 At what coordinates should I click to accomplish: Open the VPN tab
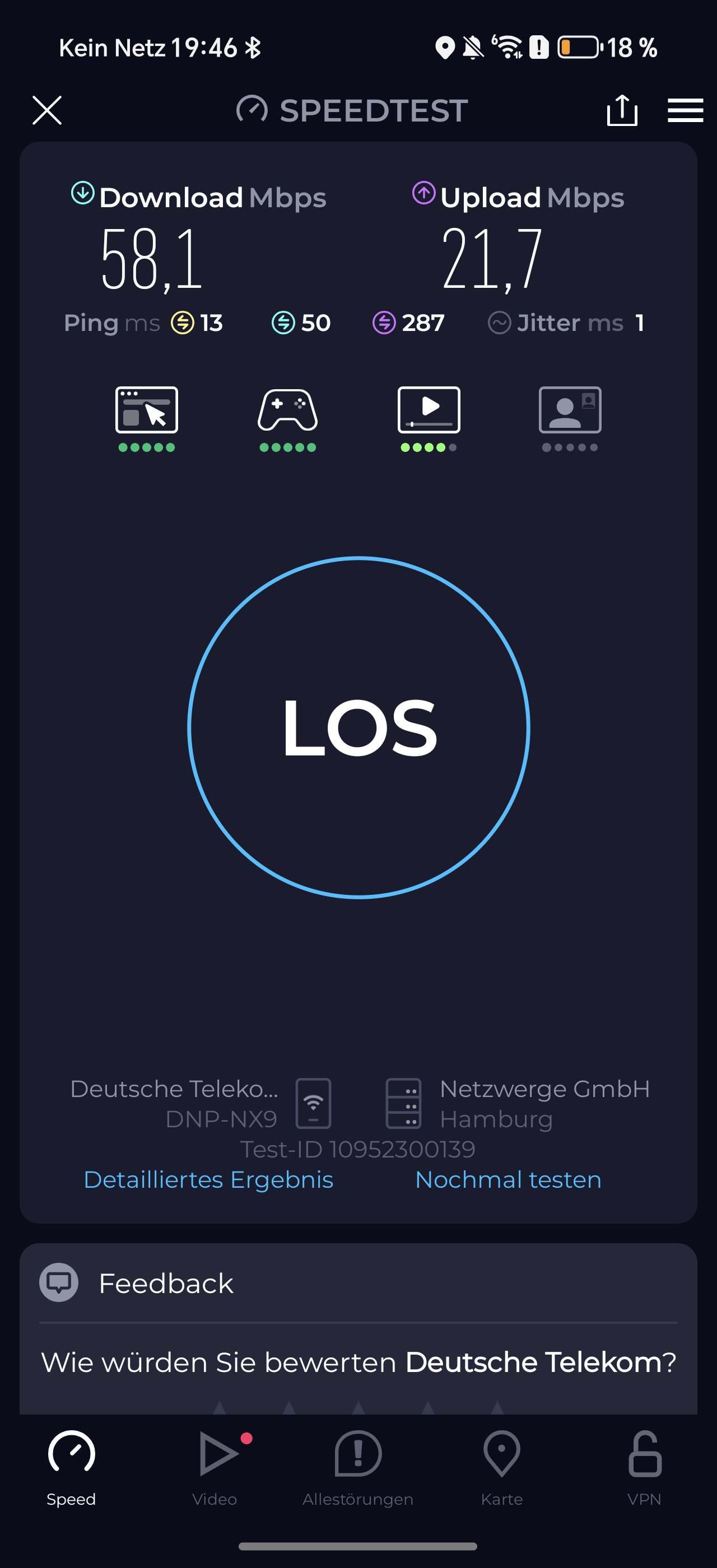pos(645,1468)
